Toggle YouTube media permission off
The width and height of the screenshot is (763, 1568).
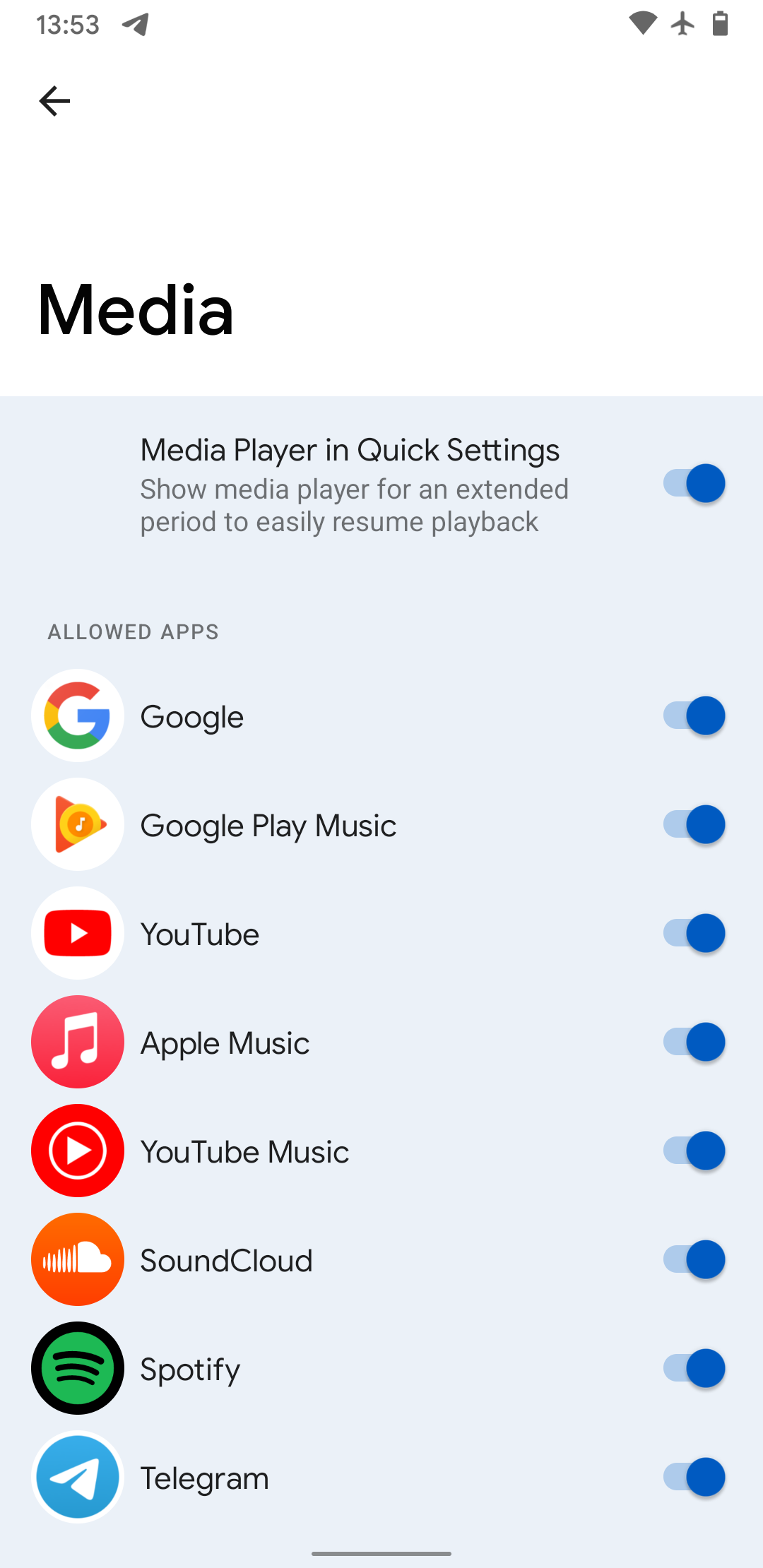click(694, 934)
